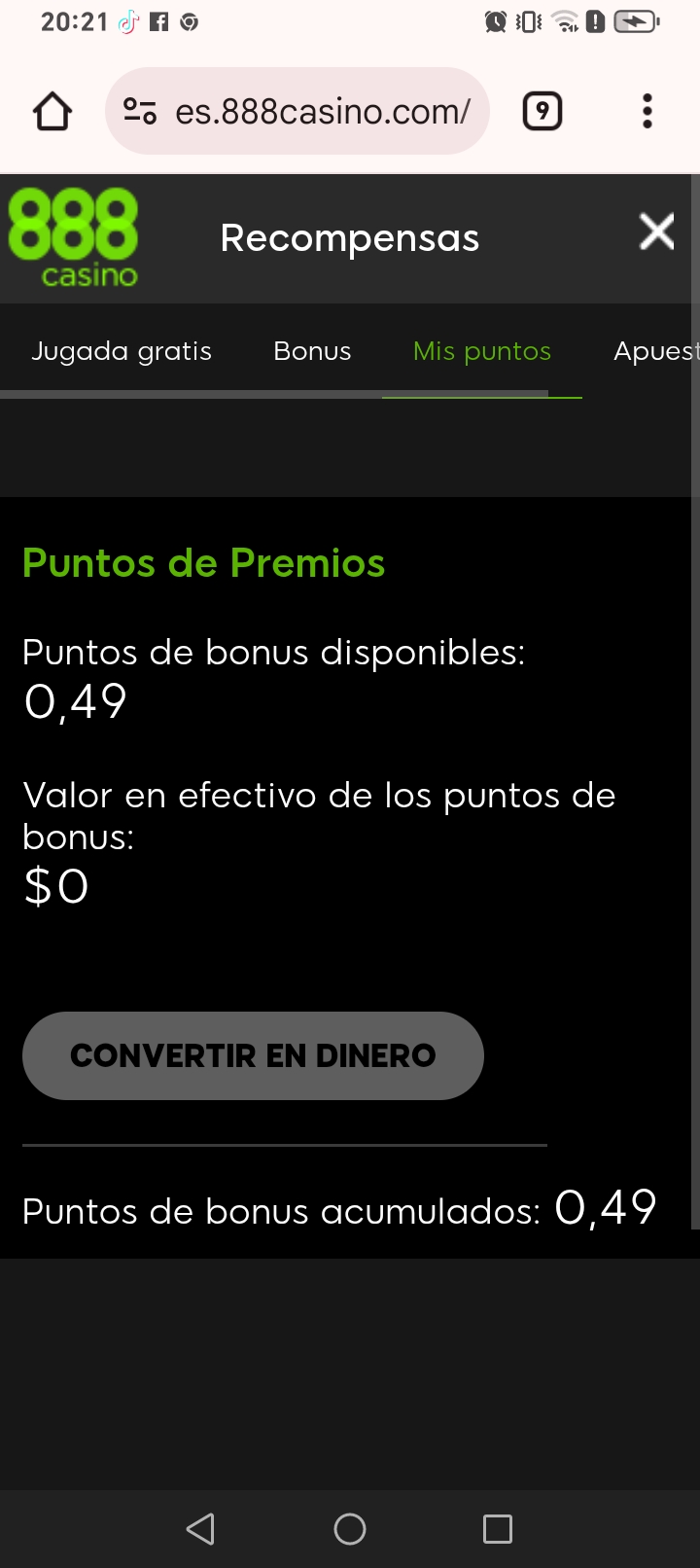Switch to the Apuestas tab
700x1568 pixels.
coord(655,351)
